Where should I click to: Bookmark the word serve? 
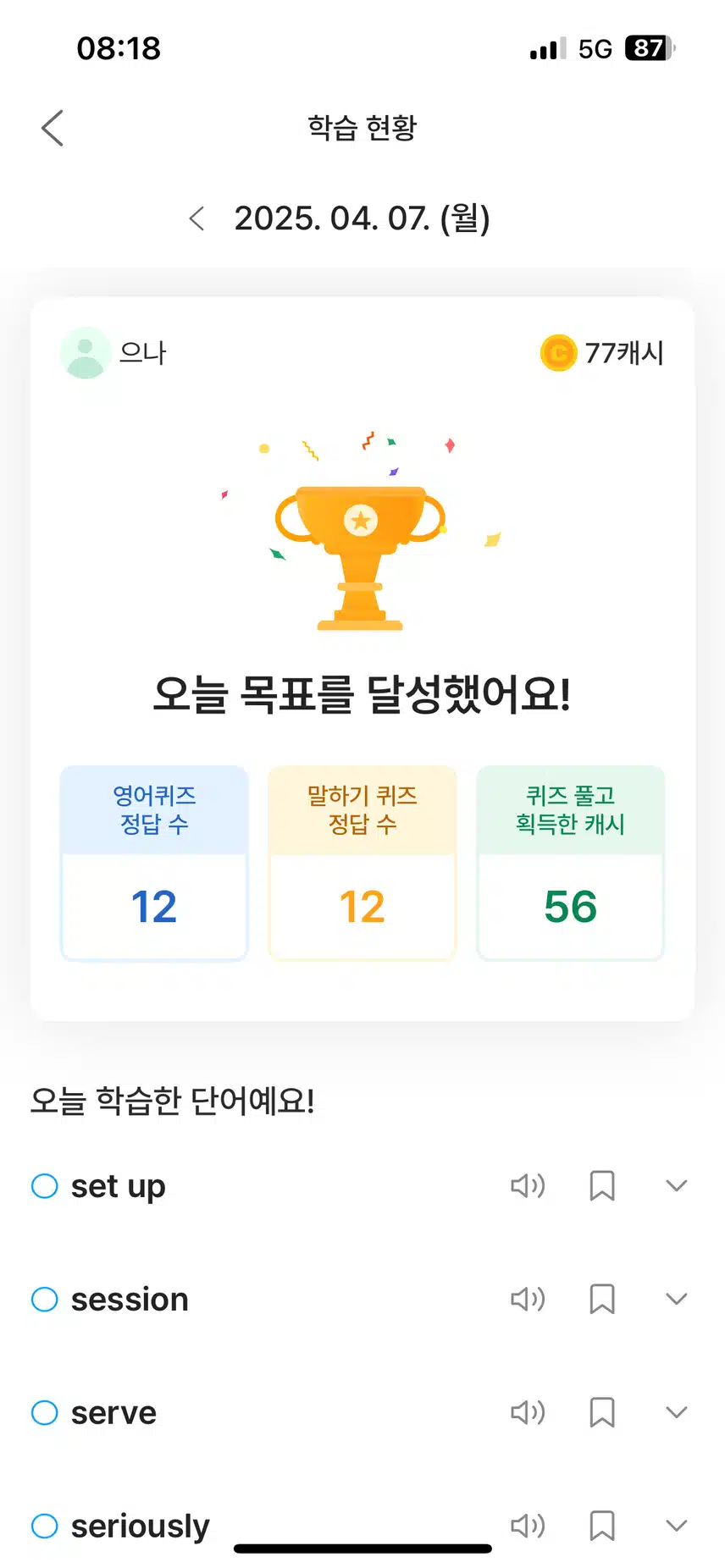(602, 1412)
